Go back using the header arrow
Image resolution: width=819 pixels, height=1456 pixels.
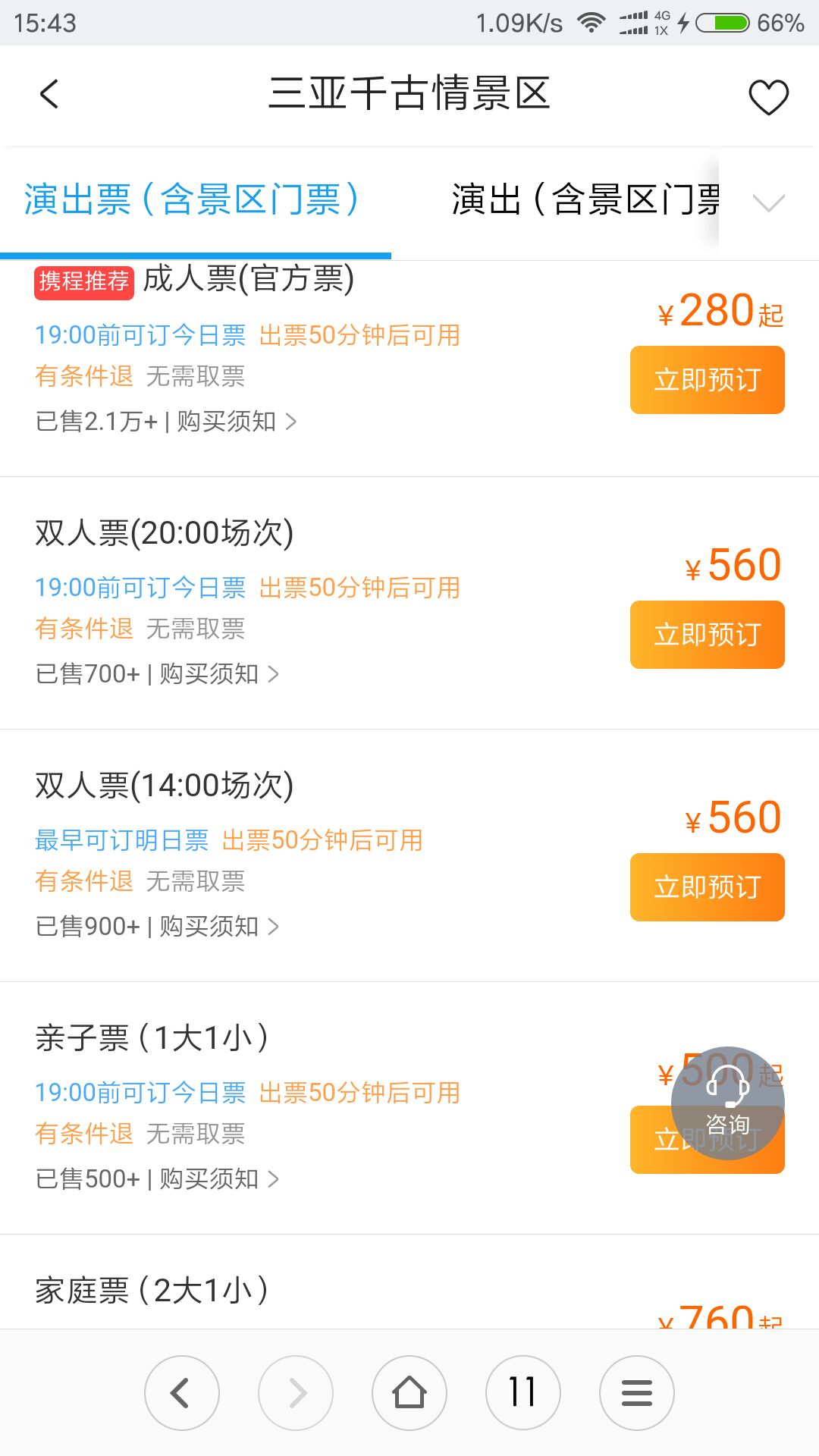[x=49, y=95]
